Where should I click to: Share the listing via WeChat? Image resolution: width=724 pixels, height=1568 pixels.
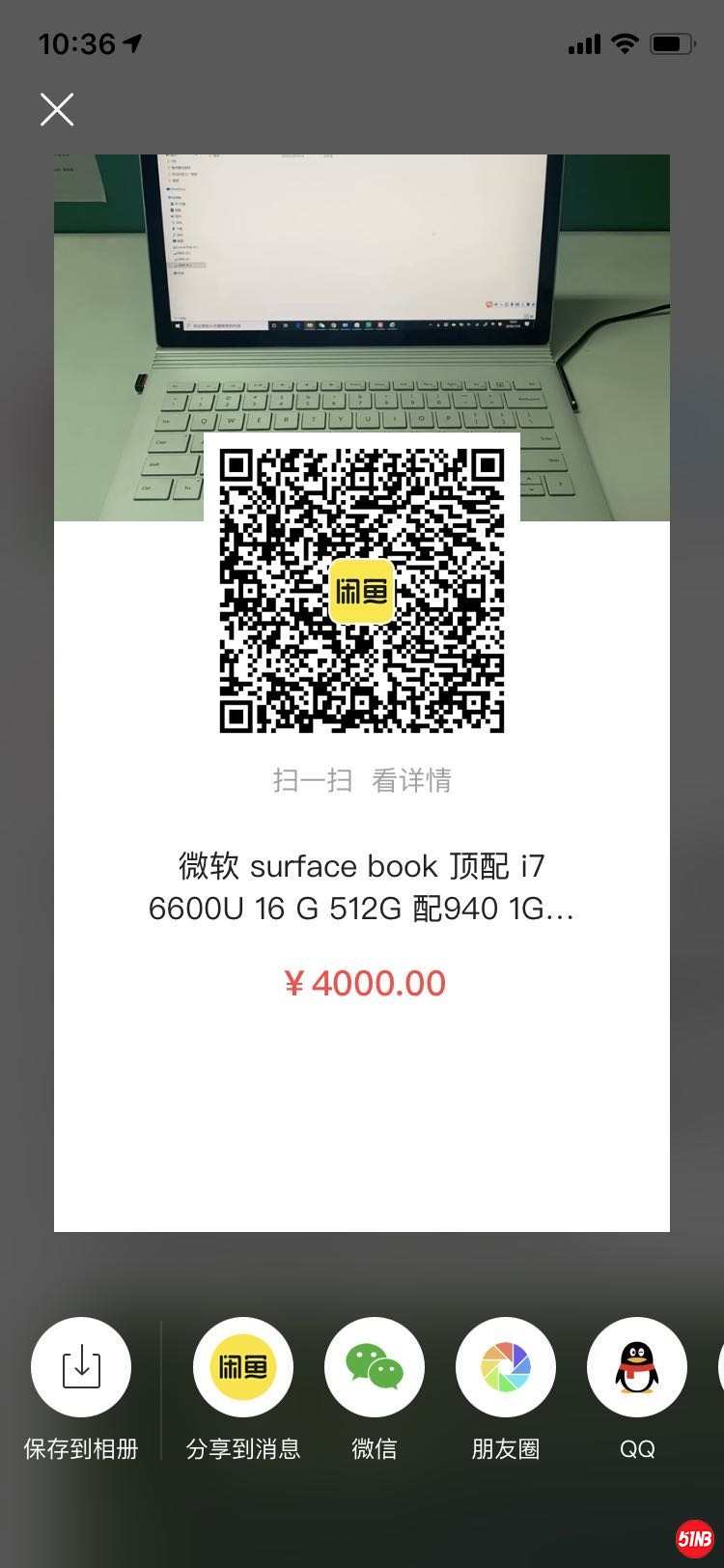tap(375, 1367)
